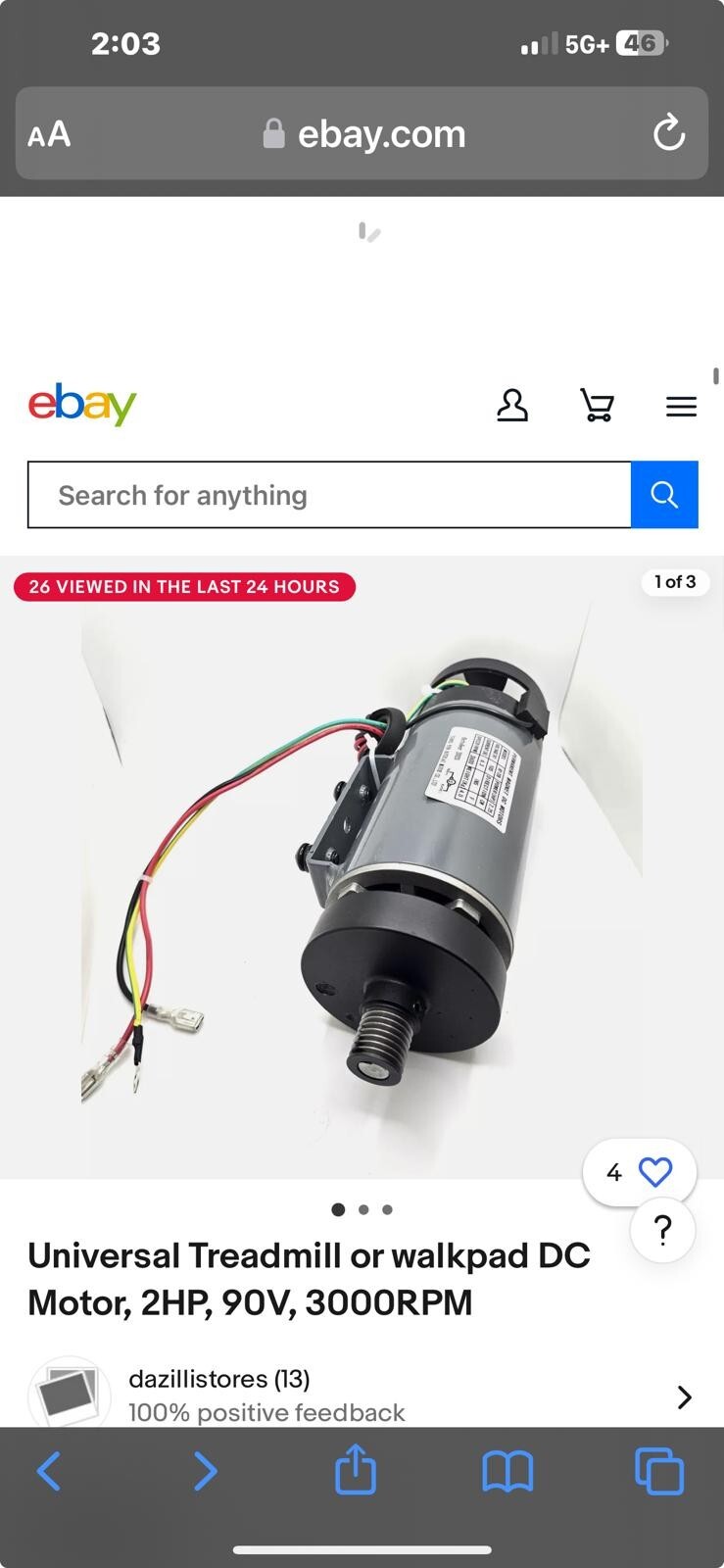Reload the ebay.com page
Screen dimensions: 724x1568
pos(669,133)
